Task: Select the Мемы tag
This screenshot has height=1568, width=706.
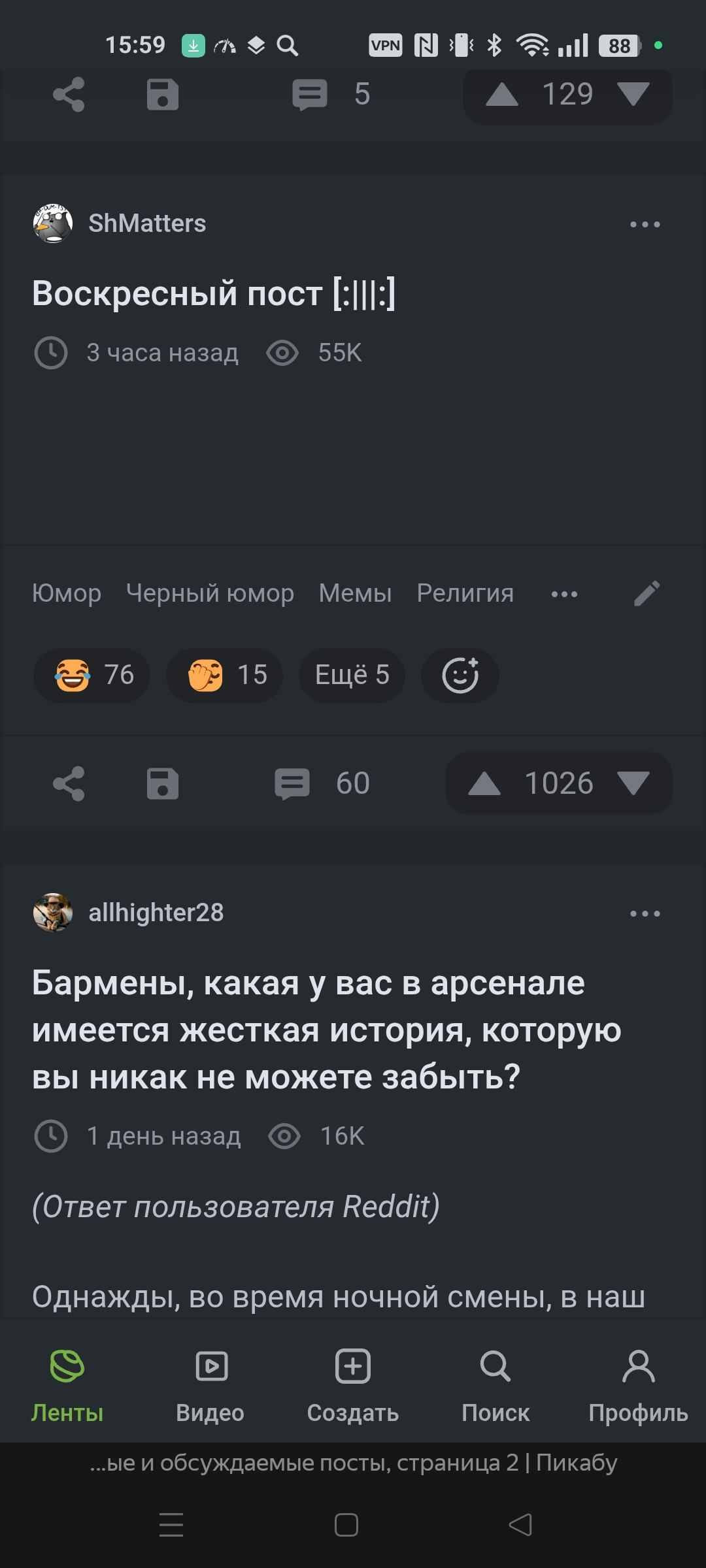Action: [x=355, y=593]
